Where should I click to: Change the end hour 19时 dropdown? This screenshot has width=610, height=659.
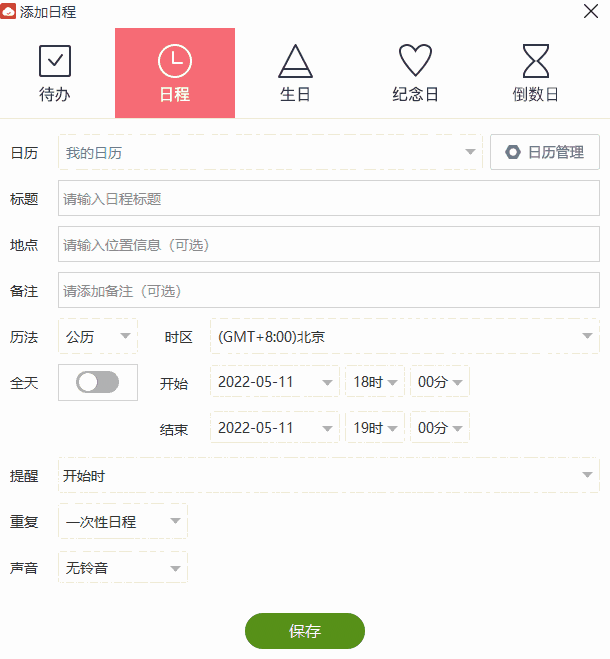pyautogui.click(x=375, y=427)
